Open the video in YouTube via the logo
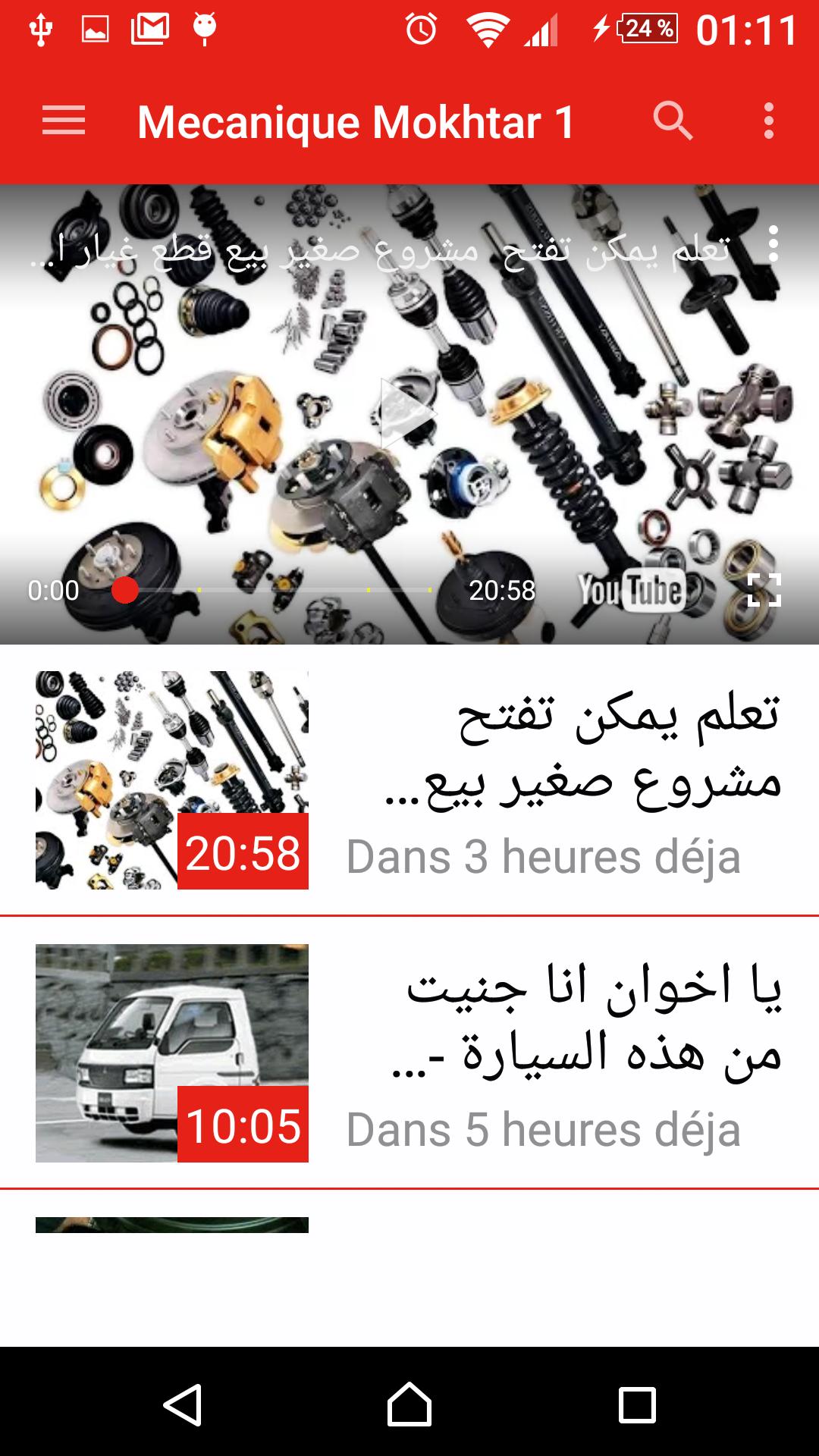Viewport: 819px width, 1456px height. pos(632,590)
